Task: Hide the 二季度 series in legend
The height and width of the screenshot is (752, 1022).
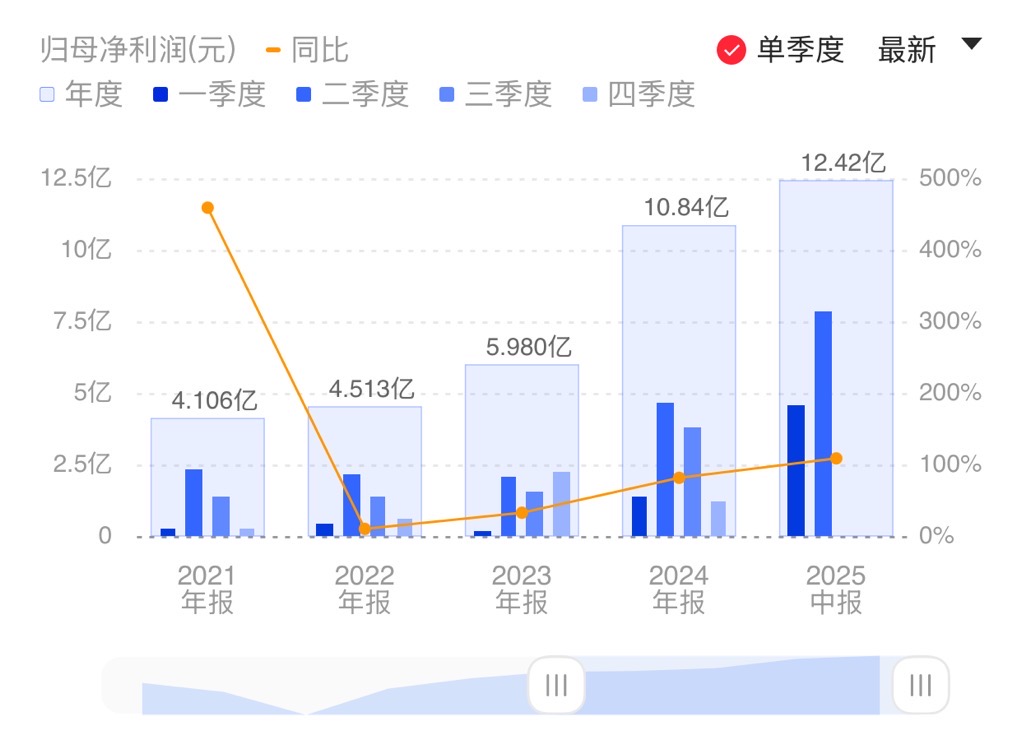Action: click(352, 95)
